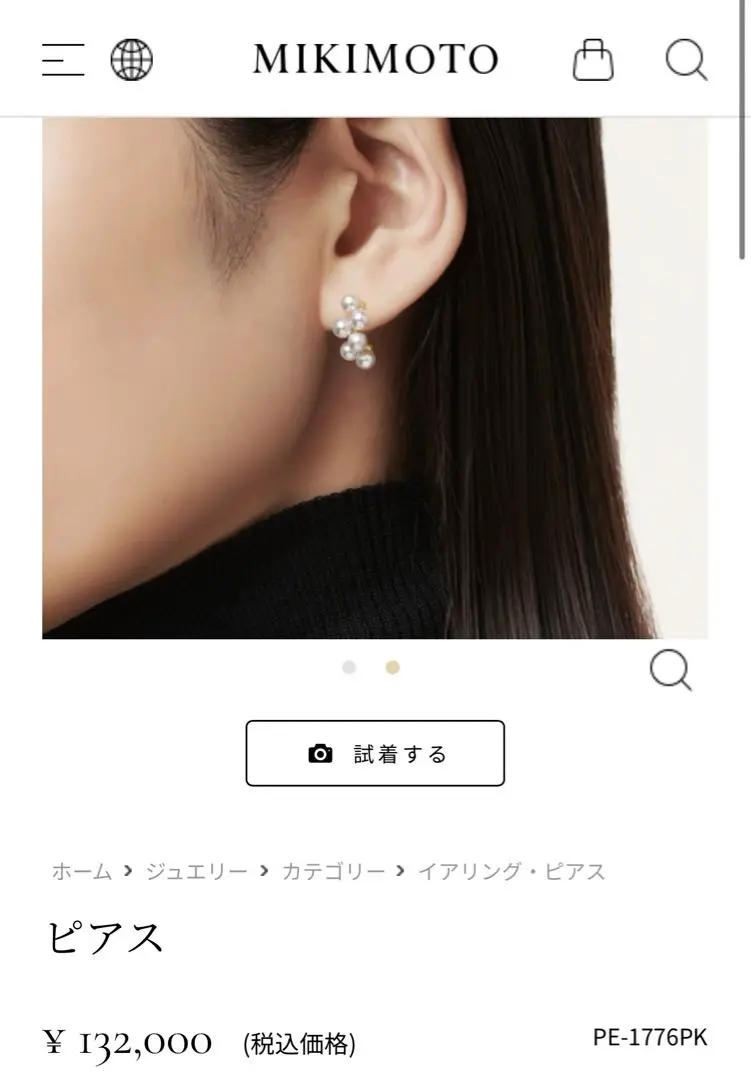Open the shopping bag

593,60
